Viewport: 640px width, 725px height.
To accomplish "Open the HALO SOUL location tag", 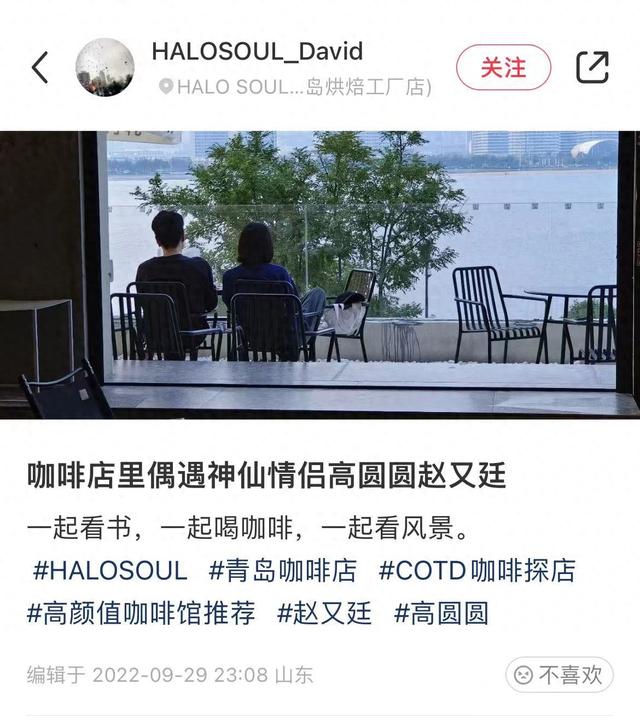I will click(x=296, y=87).
